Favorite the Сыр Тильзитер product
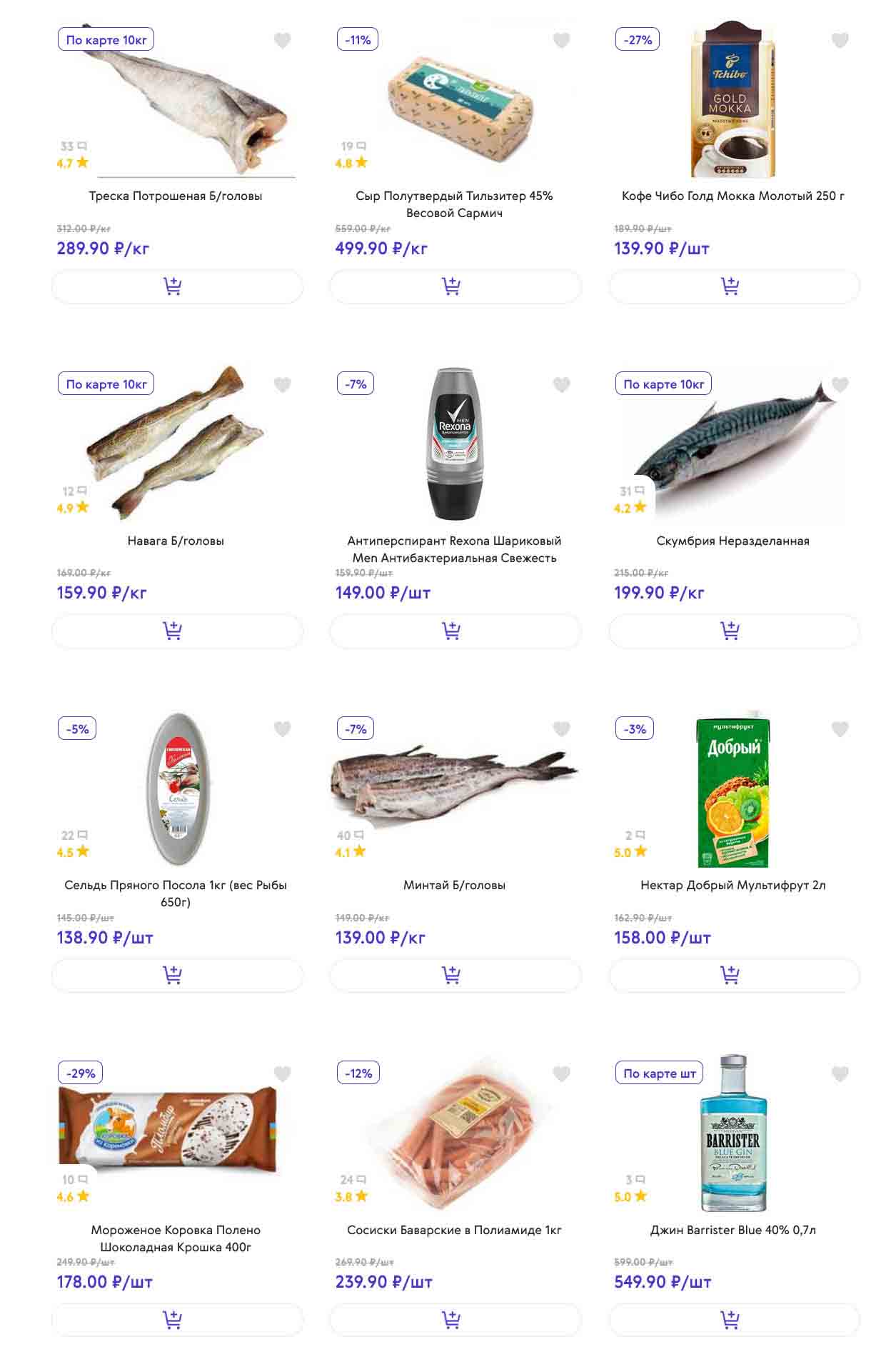 point(561,41)
